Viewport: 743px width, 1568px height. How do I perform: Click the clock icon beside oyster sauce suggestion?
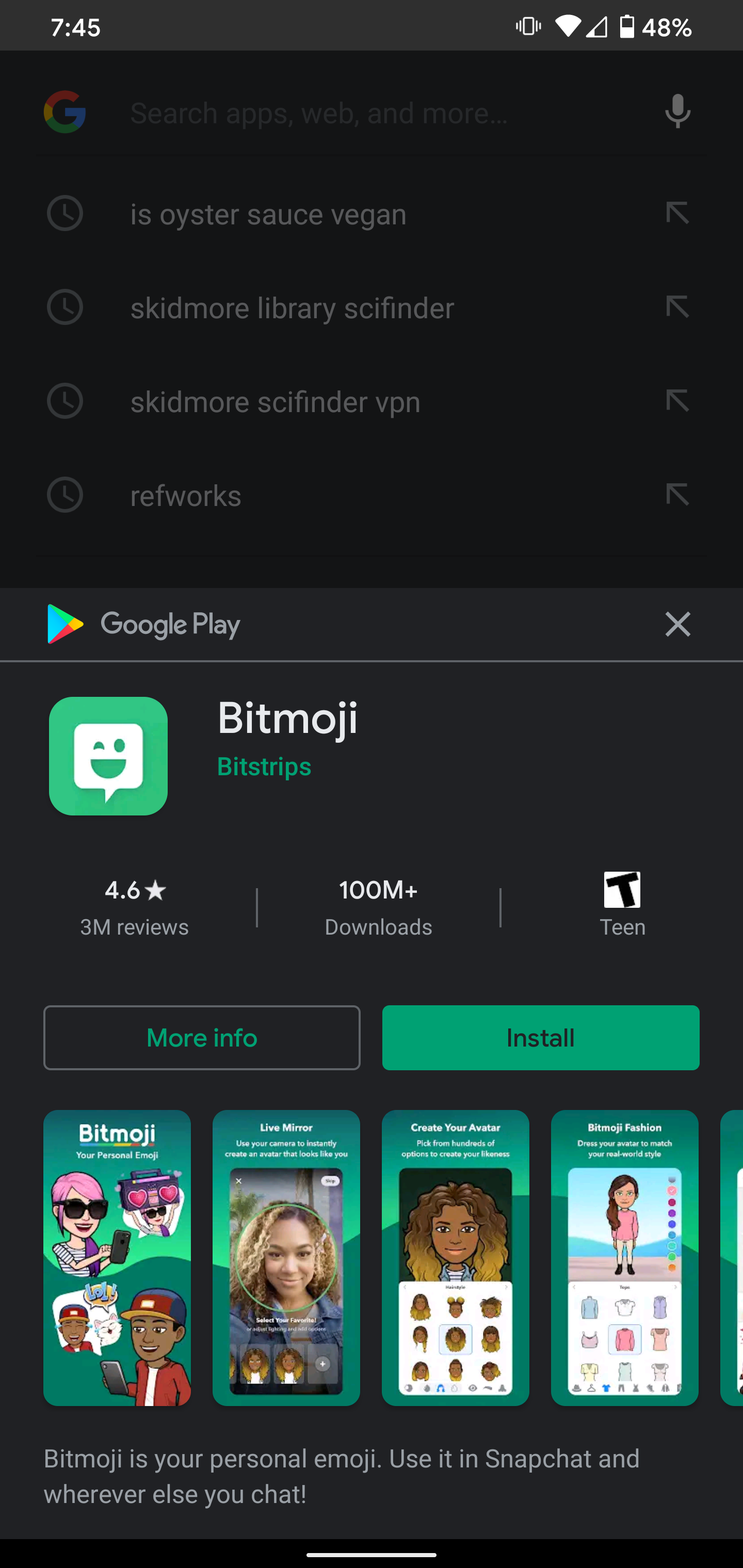64,213
